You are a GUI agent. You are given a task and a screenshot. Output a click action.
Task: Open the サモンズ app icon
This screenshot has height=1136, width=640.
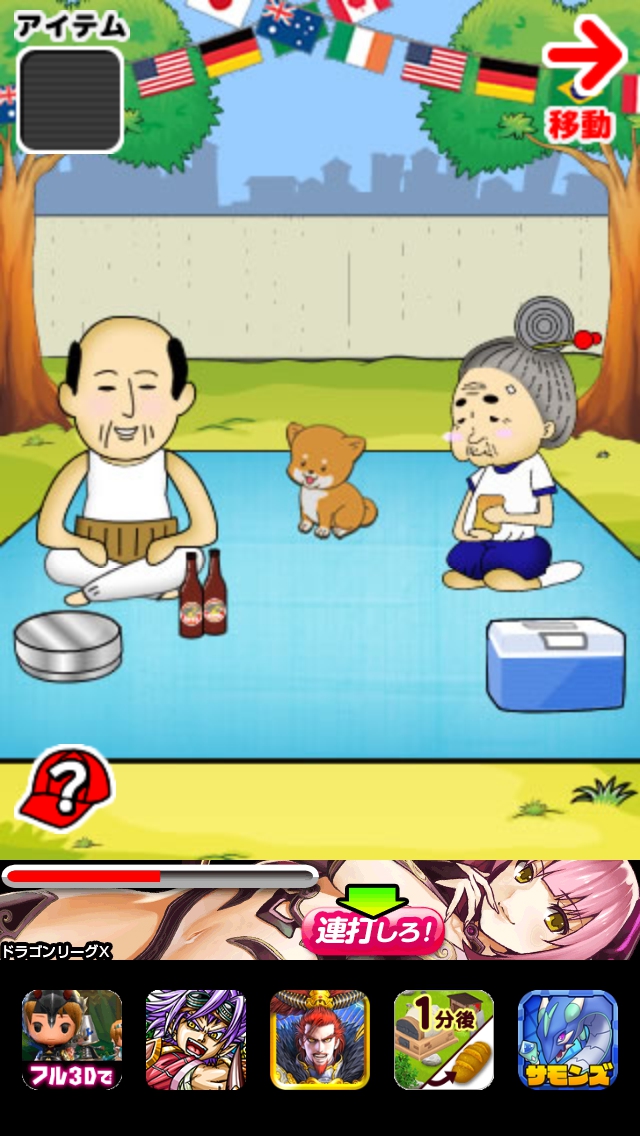tap(567, 1039)
